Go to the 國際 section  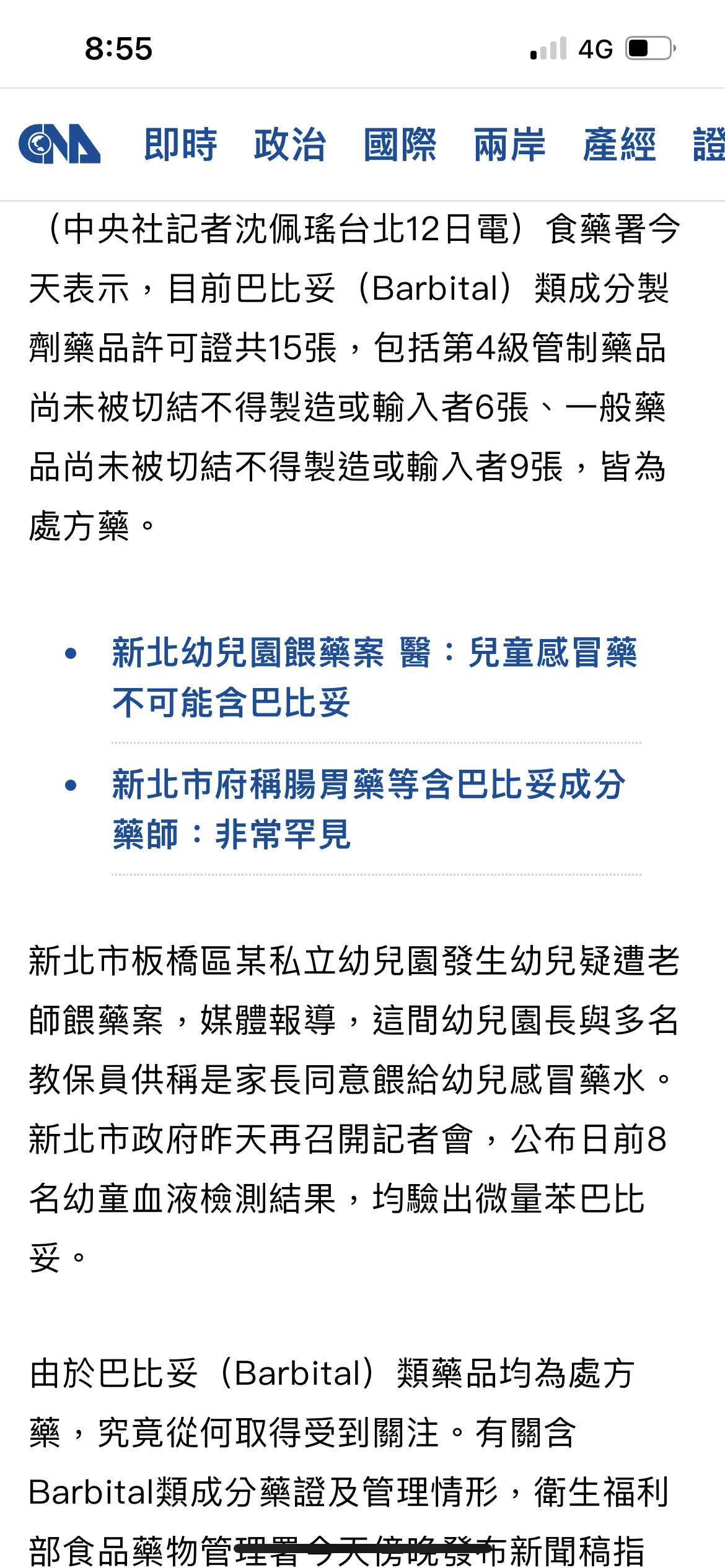pos(400,144)
